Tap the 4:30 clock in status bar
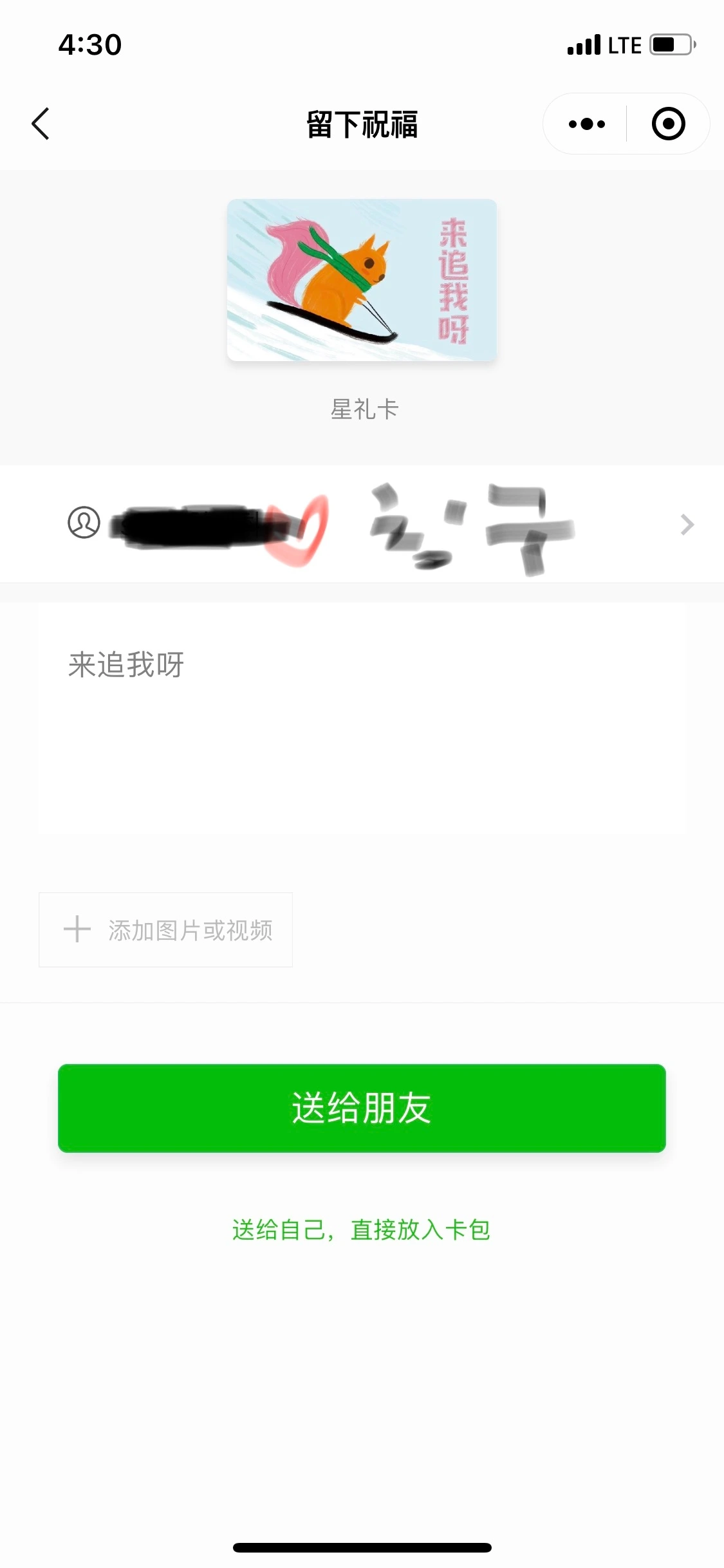This screenshot has height=1568, width=724. 89,44
